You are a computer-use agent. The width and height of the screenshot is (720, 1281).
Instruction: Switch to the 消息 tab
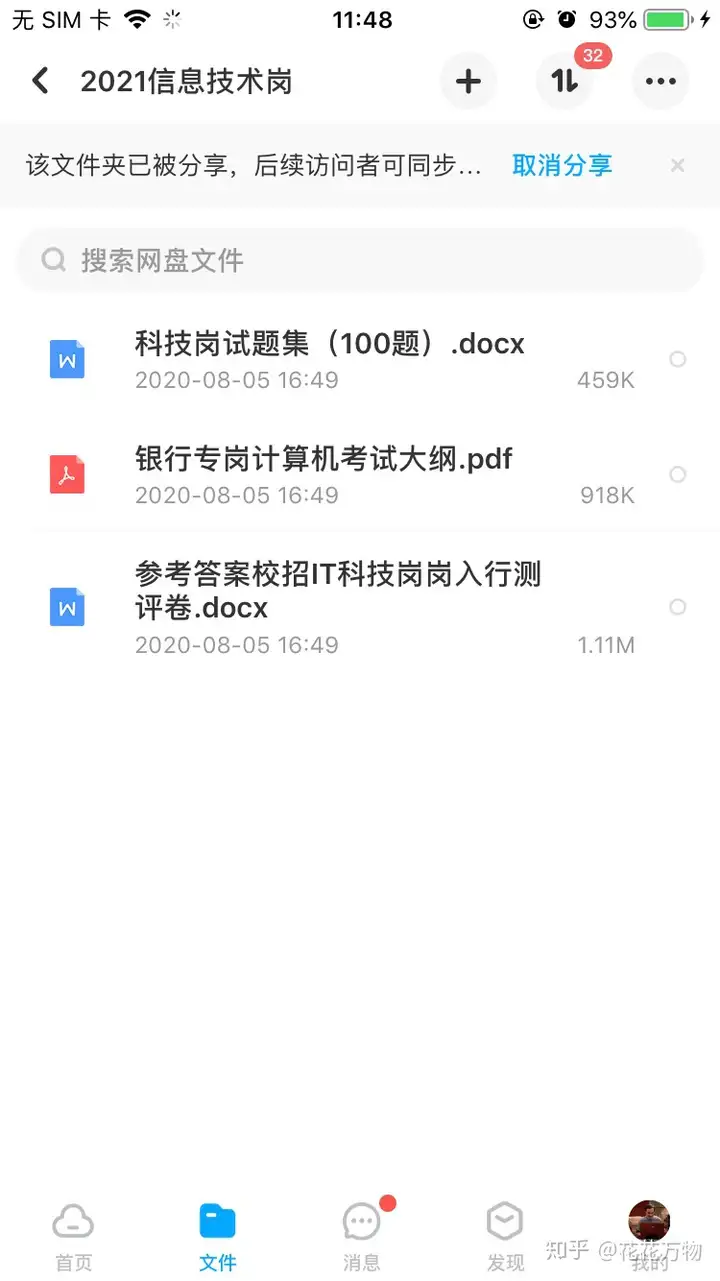pyautogui.click(x=361, y=1236)
